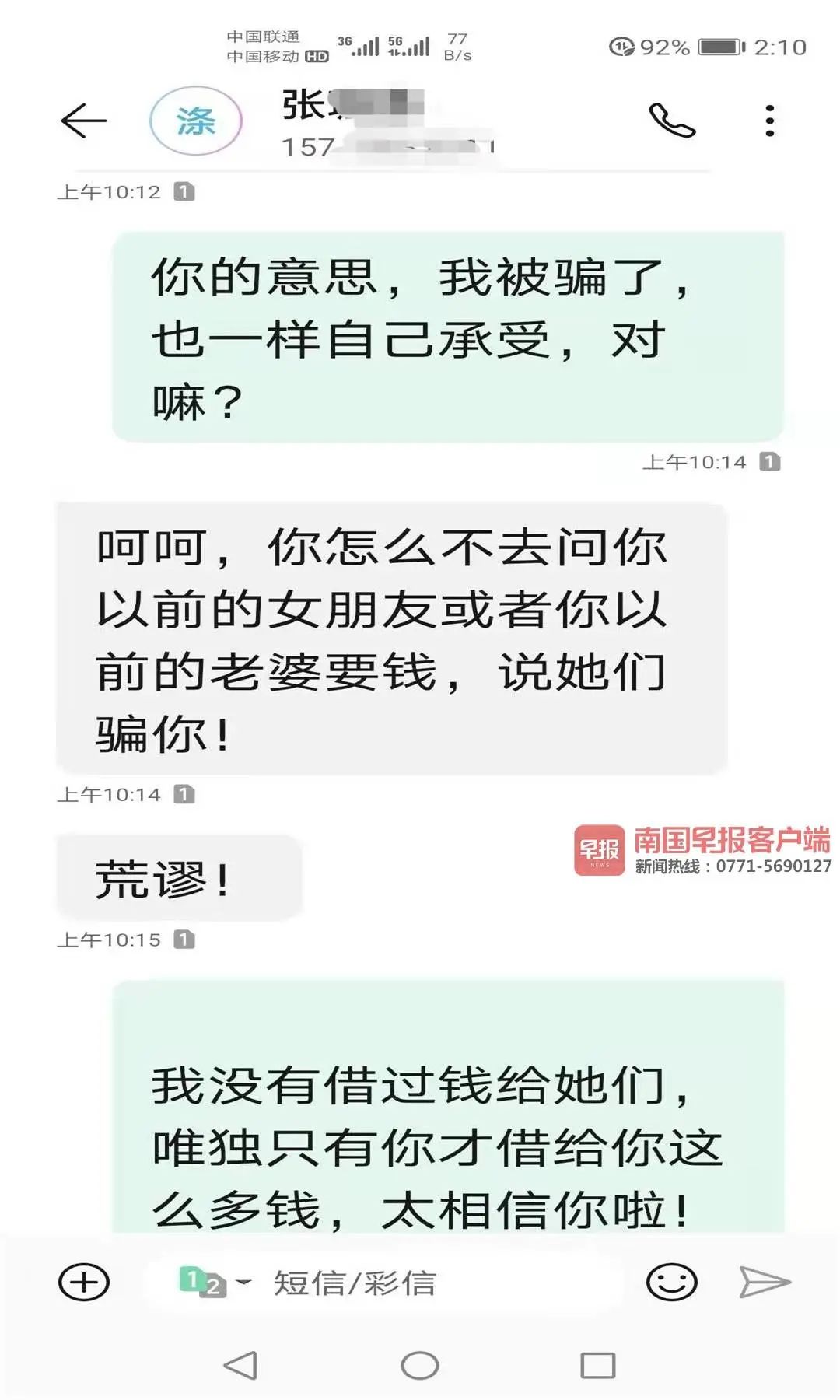Open the three-dot overflow menu
The height and width of the screenshot is (1400, 840).
769,121
